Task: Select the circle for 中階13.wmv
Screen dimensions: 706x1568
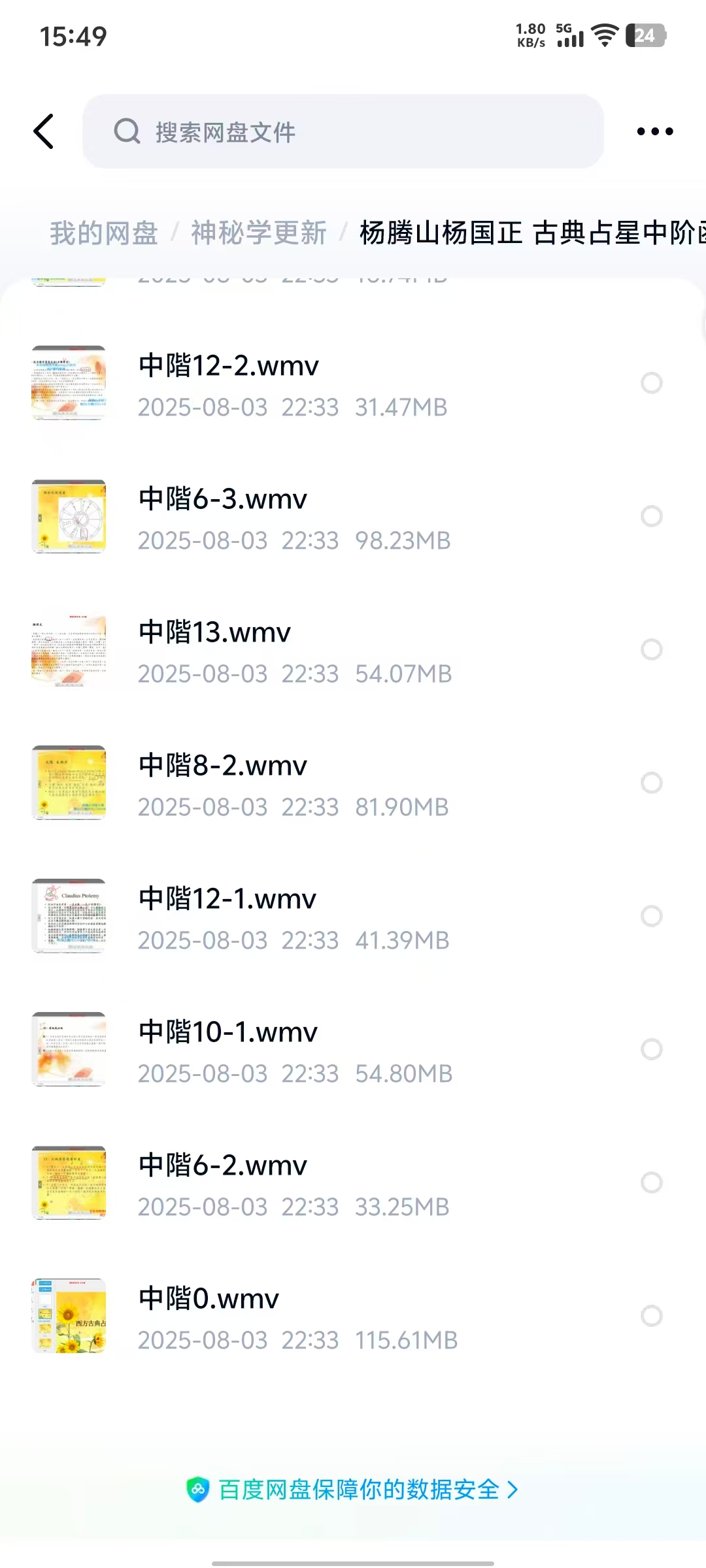Action: (x=651, y=649)
